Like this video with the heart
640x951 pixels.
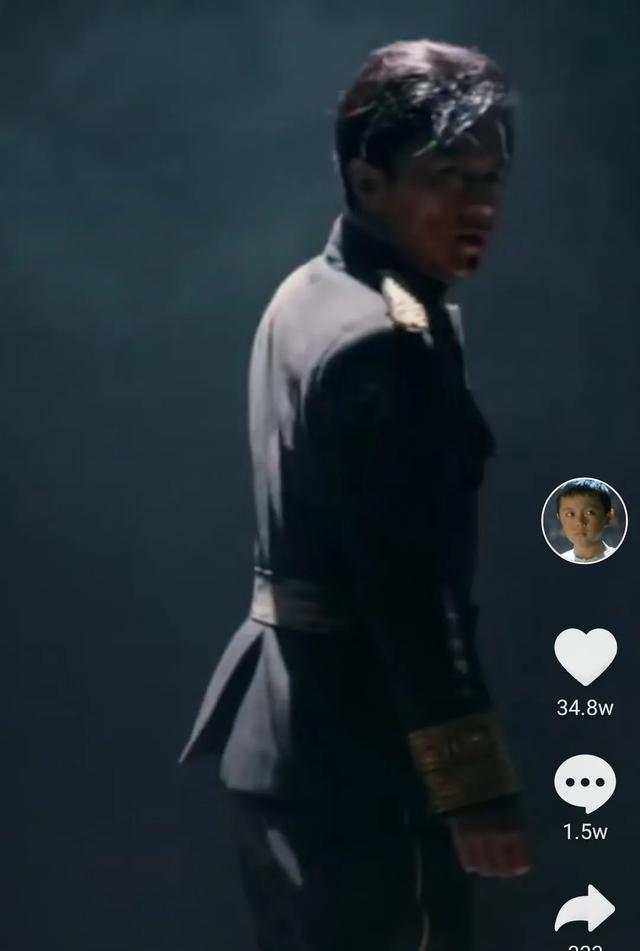(x=585, y=657)
